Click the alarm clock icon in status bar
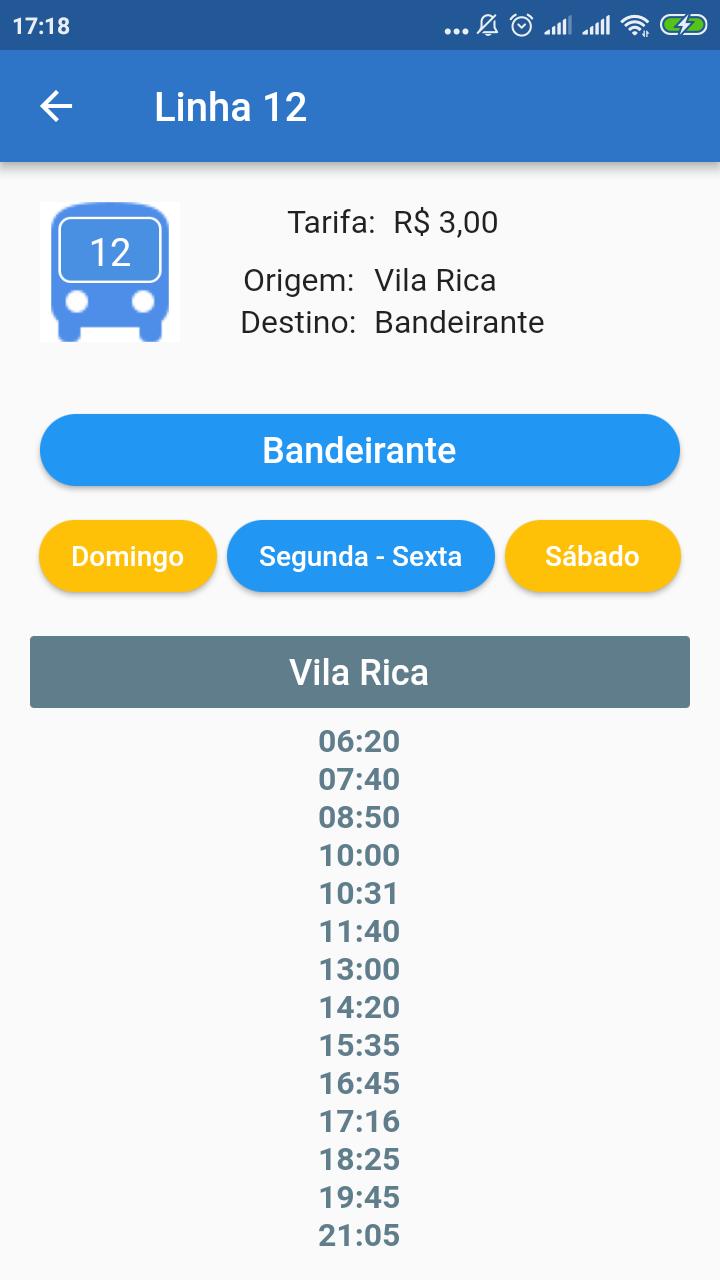720x1280 pixels. pos(520,25)
